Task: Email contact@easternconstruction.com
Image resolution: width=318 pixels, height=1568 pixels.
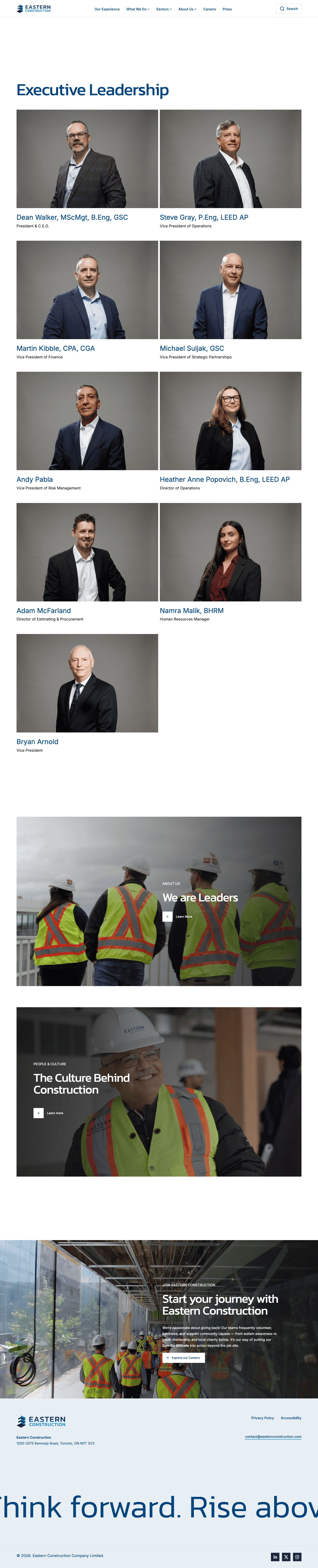Action: (273, 1437)
